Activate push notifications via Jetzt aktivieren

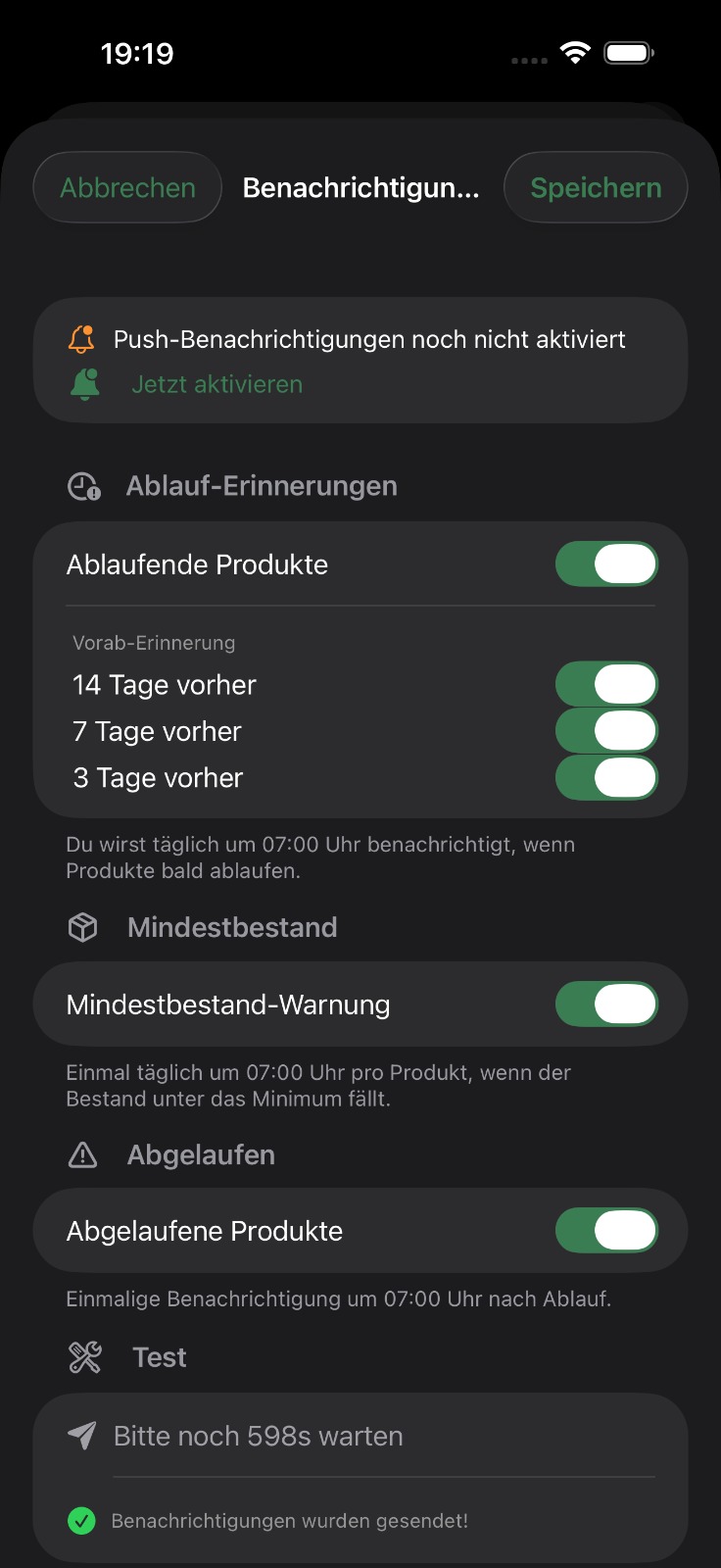click(216, 384)
